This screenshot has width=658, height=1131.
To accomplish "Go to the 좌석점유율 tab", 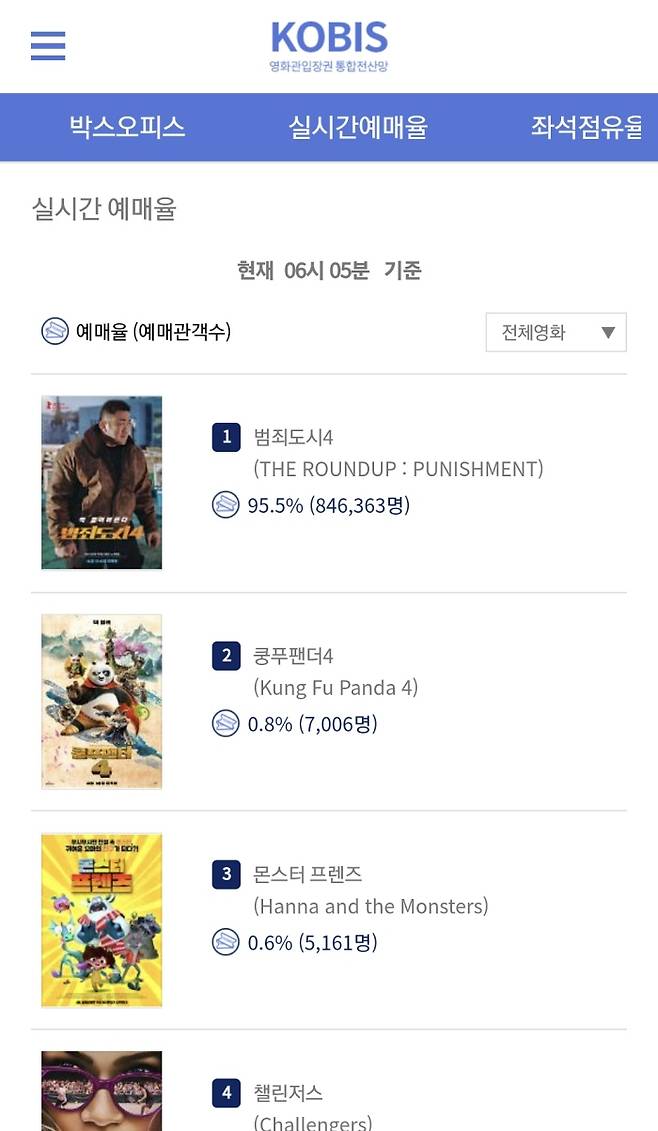I will (x=587, y=127).
